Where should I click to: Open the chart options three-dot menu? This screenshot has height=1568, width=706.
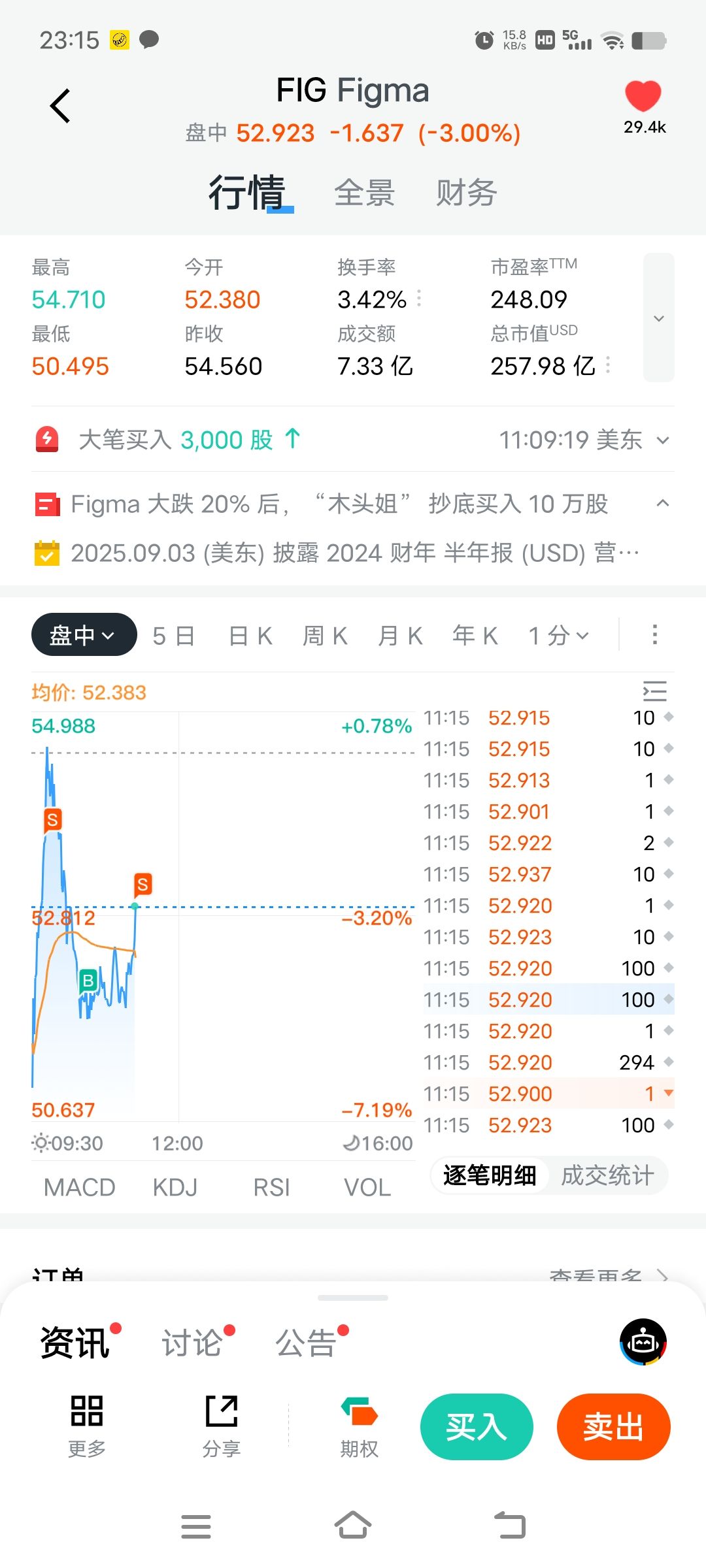tap(654, 634)
